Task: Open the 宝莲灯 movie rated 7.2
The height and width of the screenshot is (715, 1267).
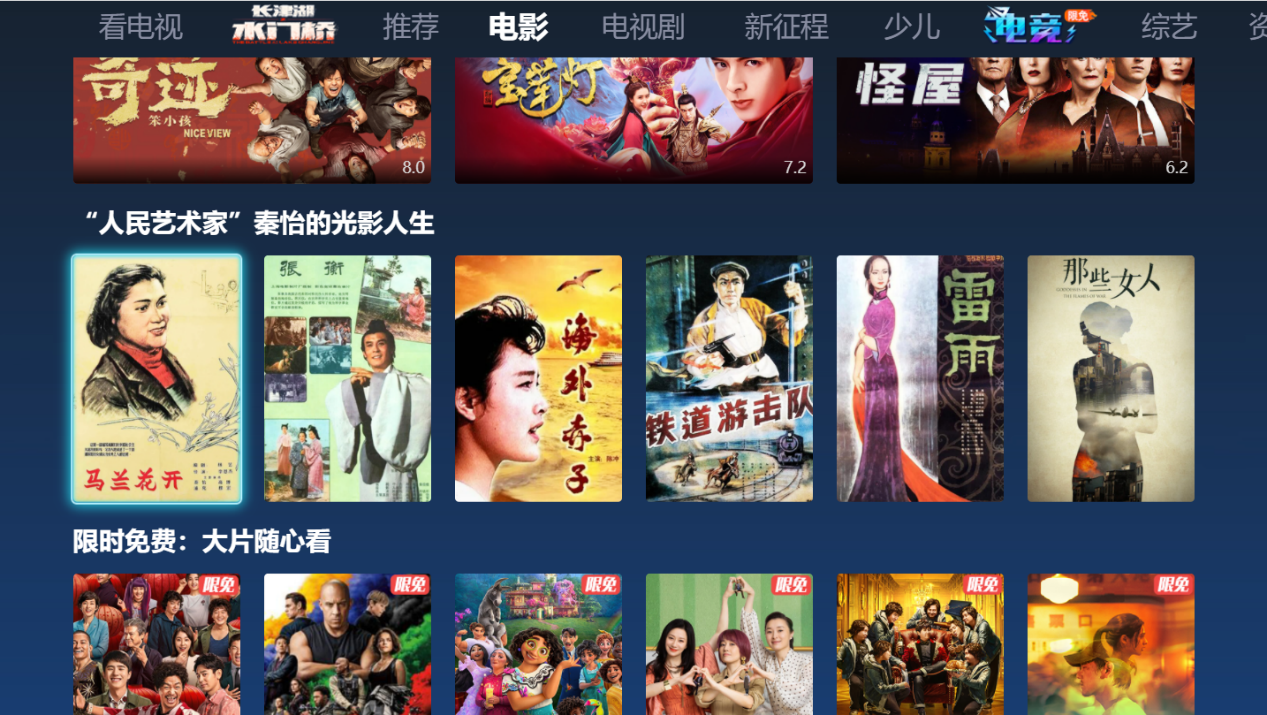Action: click(633, 120)
